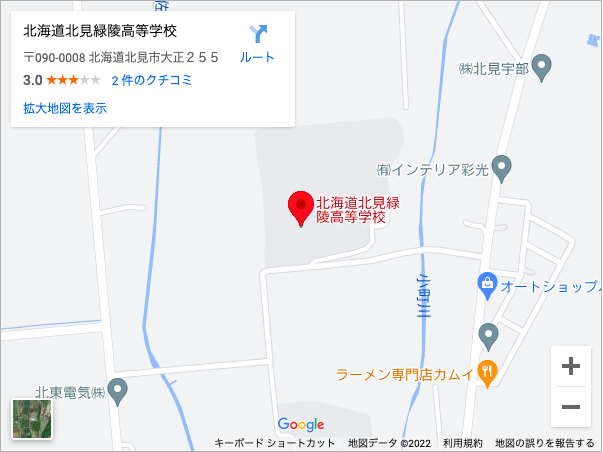Screen dimensions: 603x452
Task: Open キーボード ショートカット
Action: (274, 443)
